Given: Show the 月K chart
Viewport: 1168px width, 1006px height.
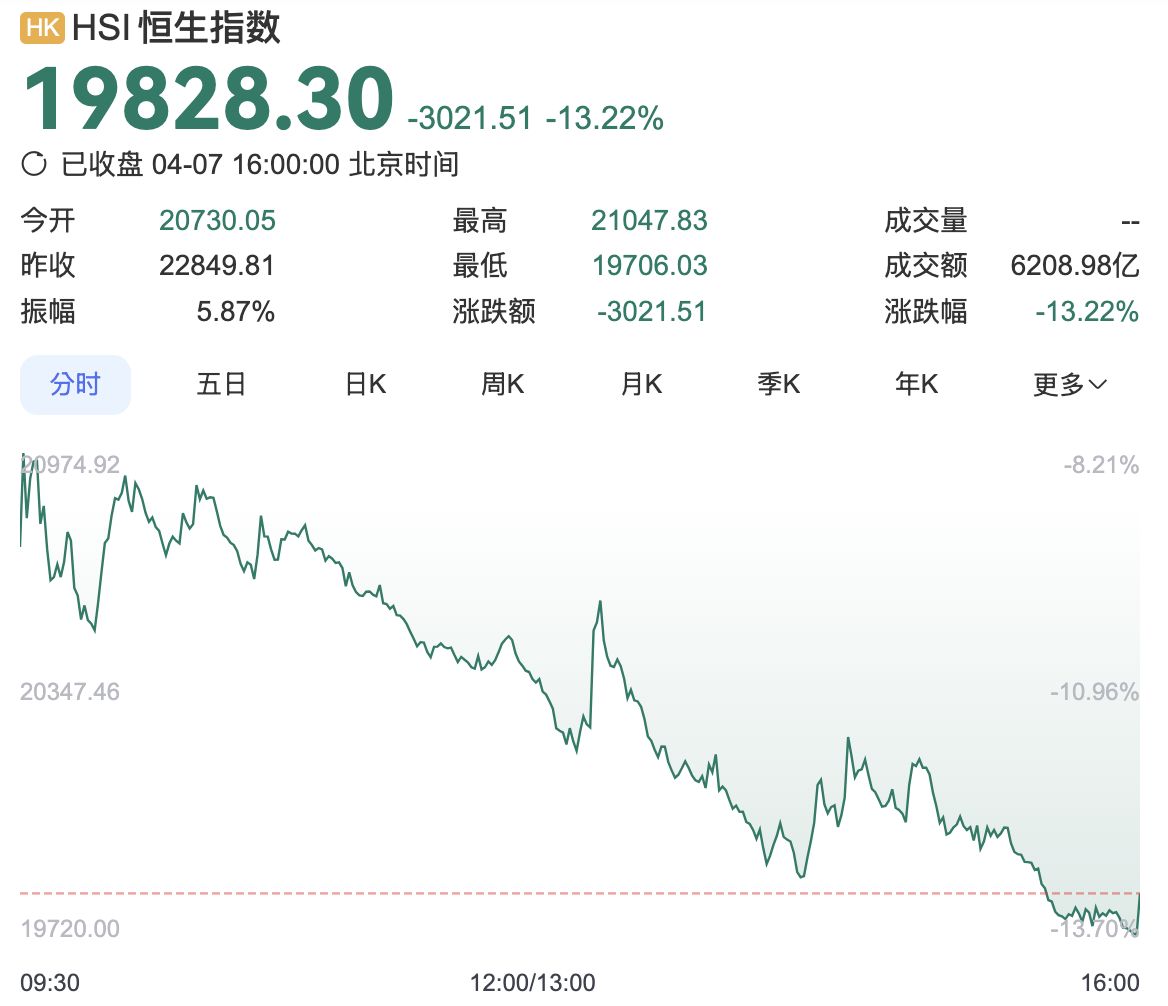Looking at the screenshot, I should (641, 384).
